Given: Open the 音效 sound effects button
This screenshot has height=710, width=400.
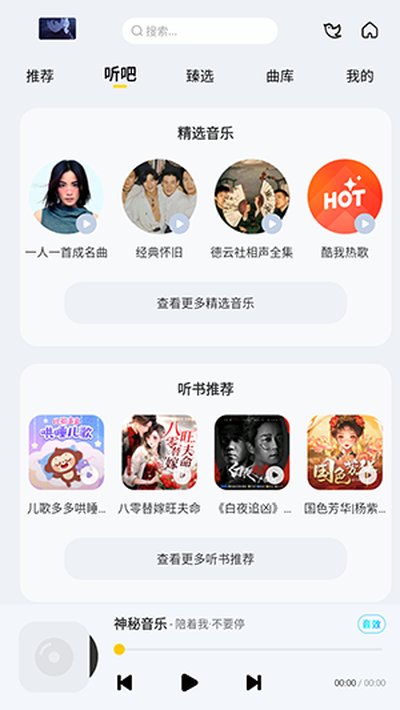Looking at the screenshot, I should tap(371, 624).
